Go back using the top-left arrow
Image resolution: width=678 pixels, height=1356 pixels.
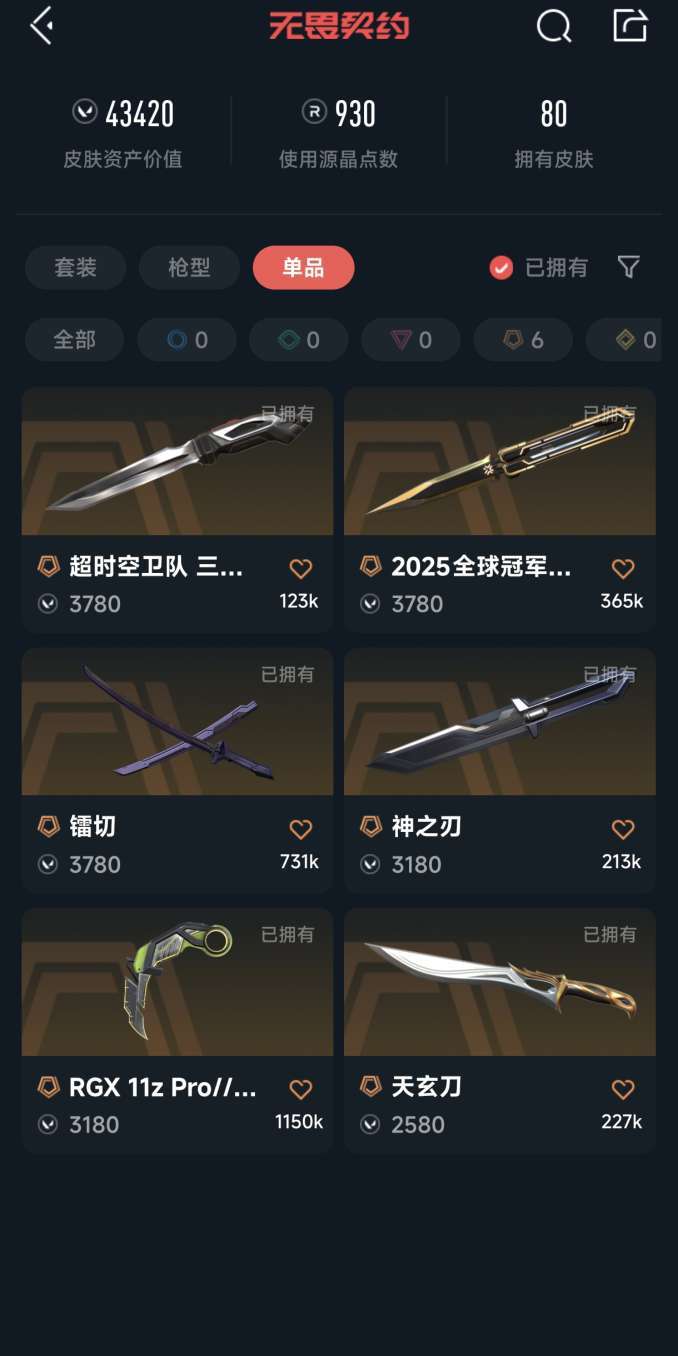pos(42,26)
